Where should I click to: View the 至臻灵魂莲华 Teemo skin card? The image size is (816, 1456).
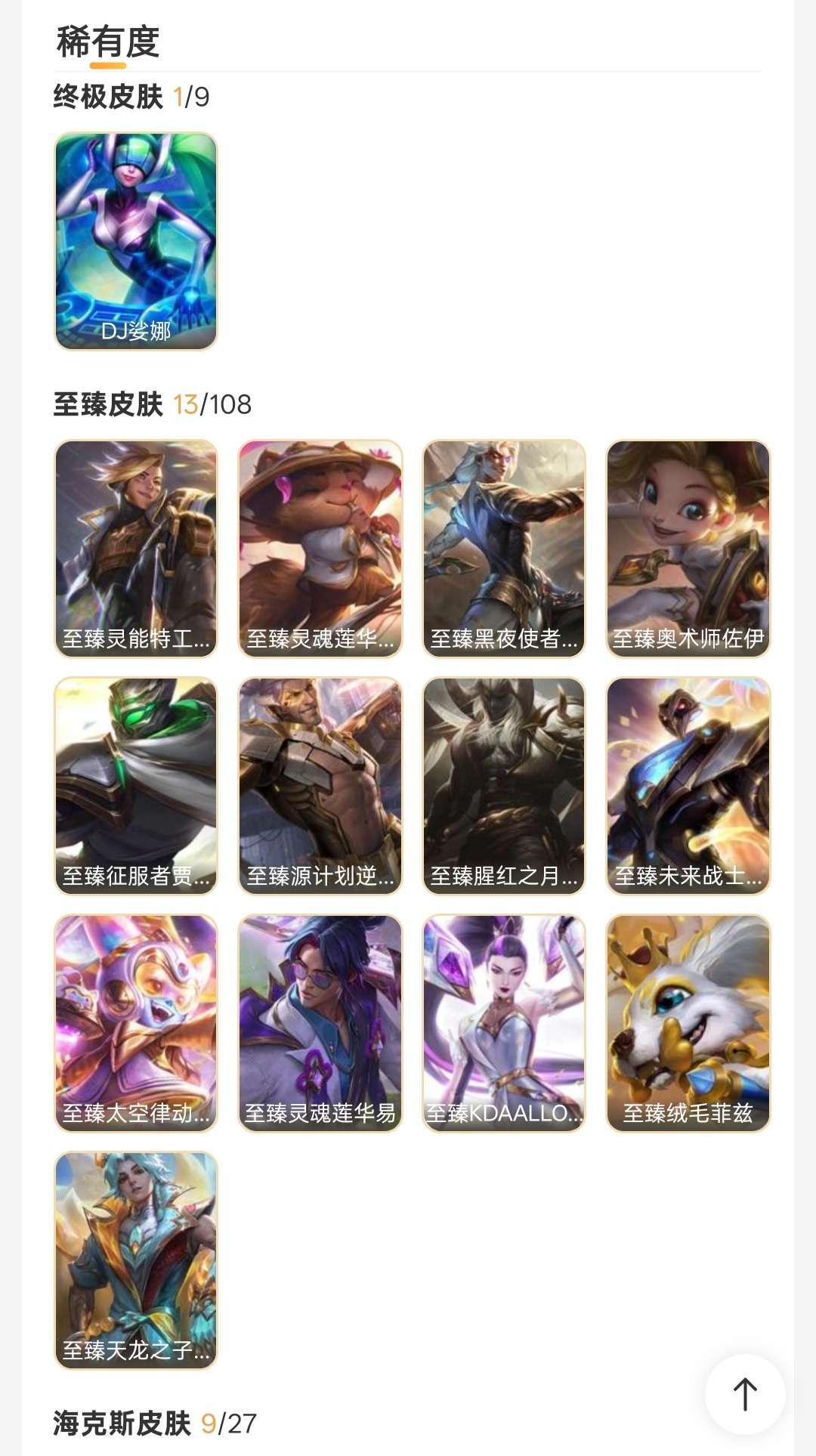click(320, 549)
